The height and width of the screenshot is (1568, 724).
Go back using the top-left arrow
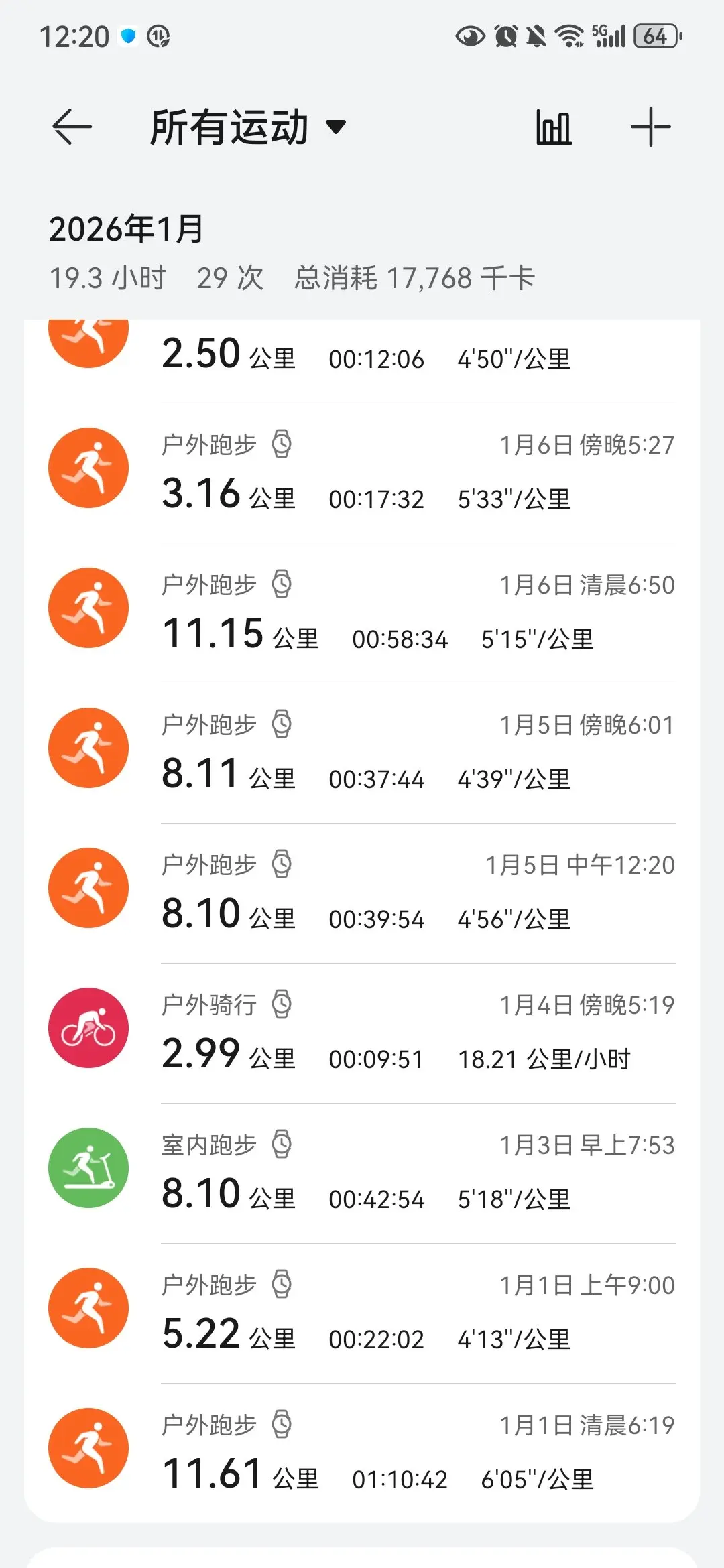click(x=72, y=127)
